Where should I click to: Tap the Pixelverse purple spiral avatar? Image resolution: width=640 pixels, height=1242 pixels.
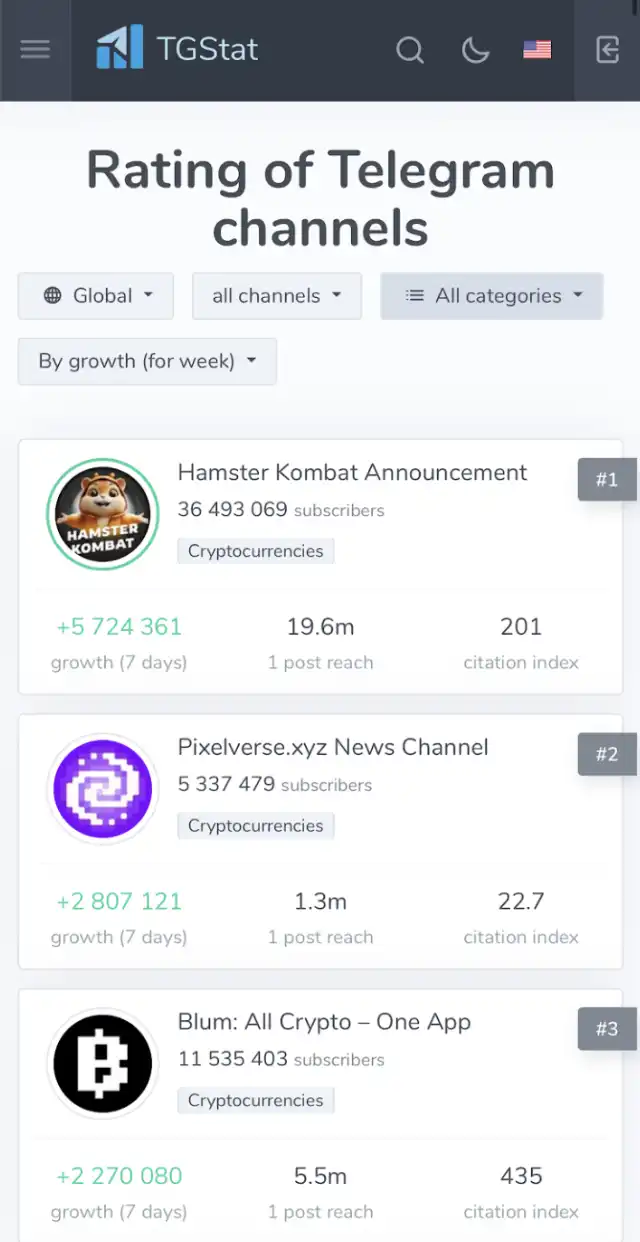103,789
